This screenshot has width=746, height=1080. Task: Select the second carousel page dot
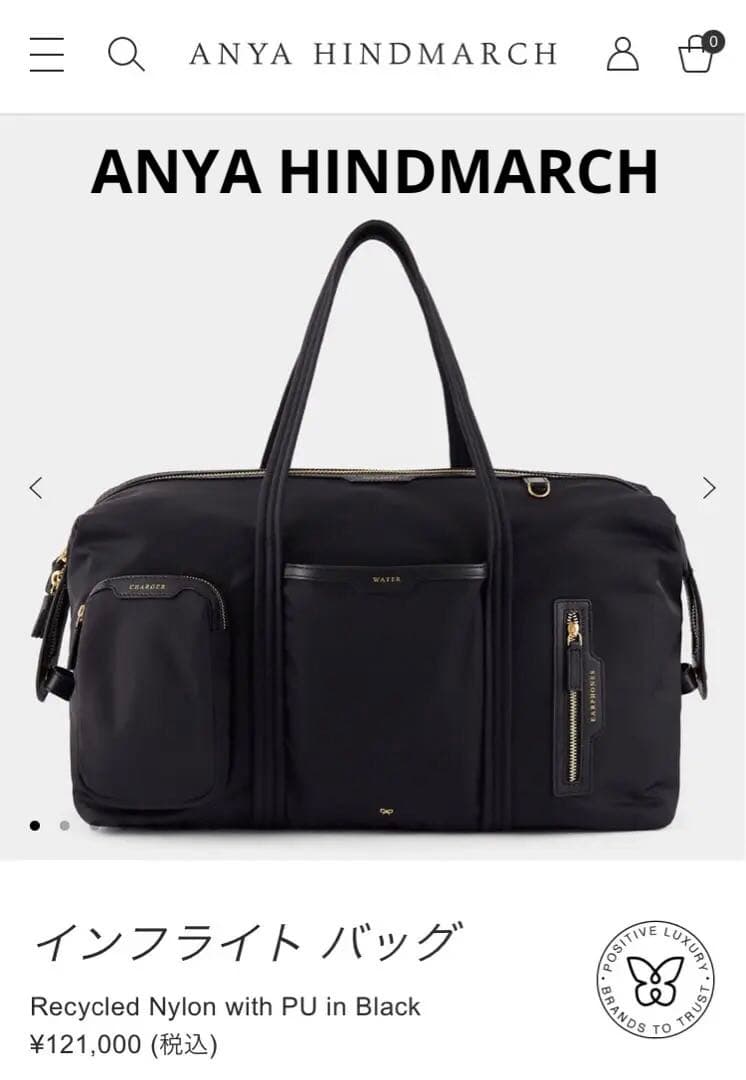coord(65,826)
